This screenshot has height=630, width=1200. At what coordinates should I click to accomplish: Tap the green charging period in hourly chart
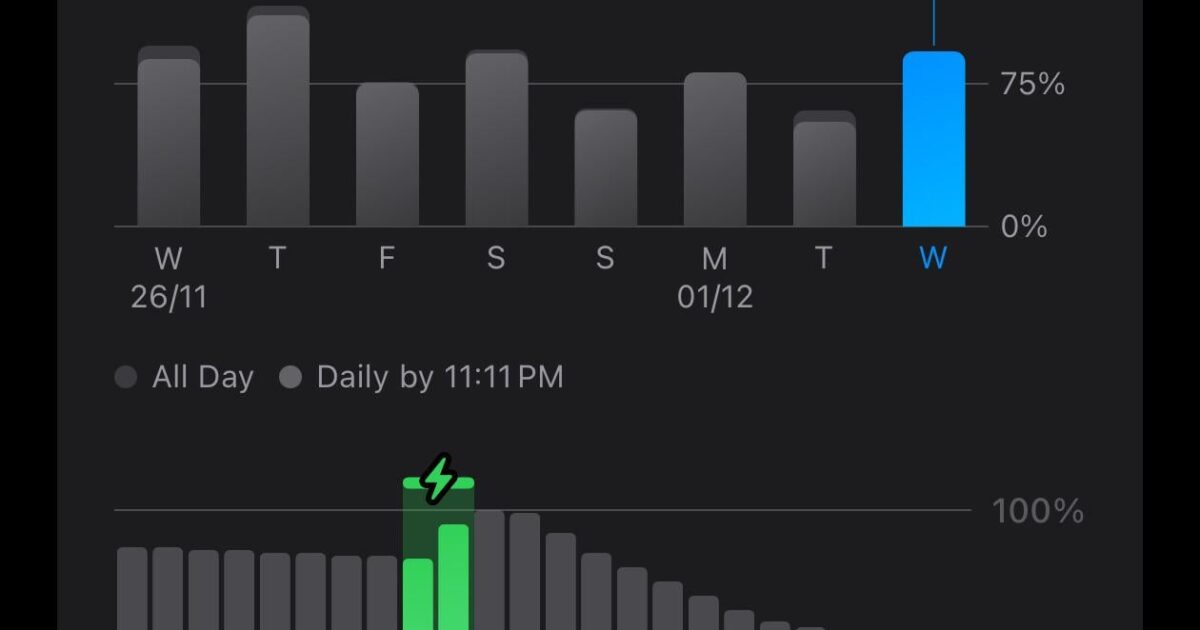click(438, 554)
